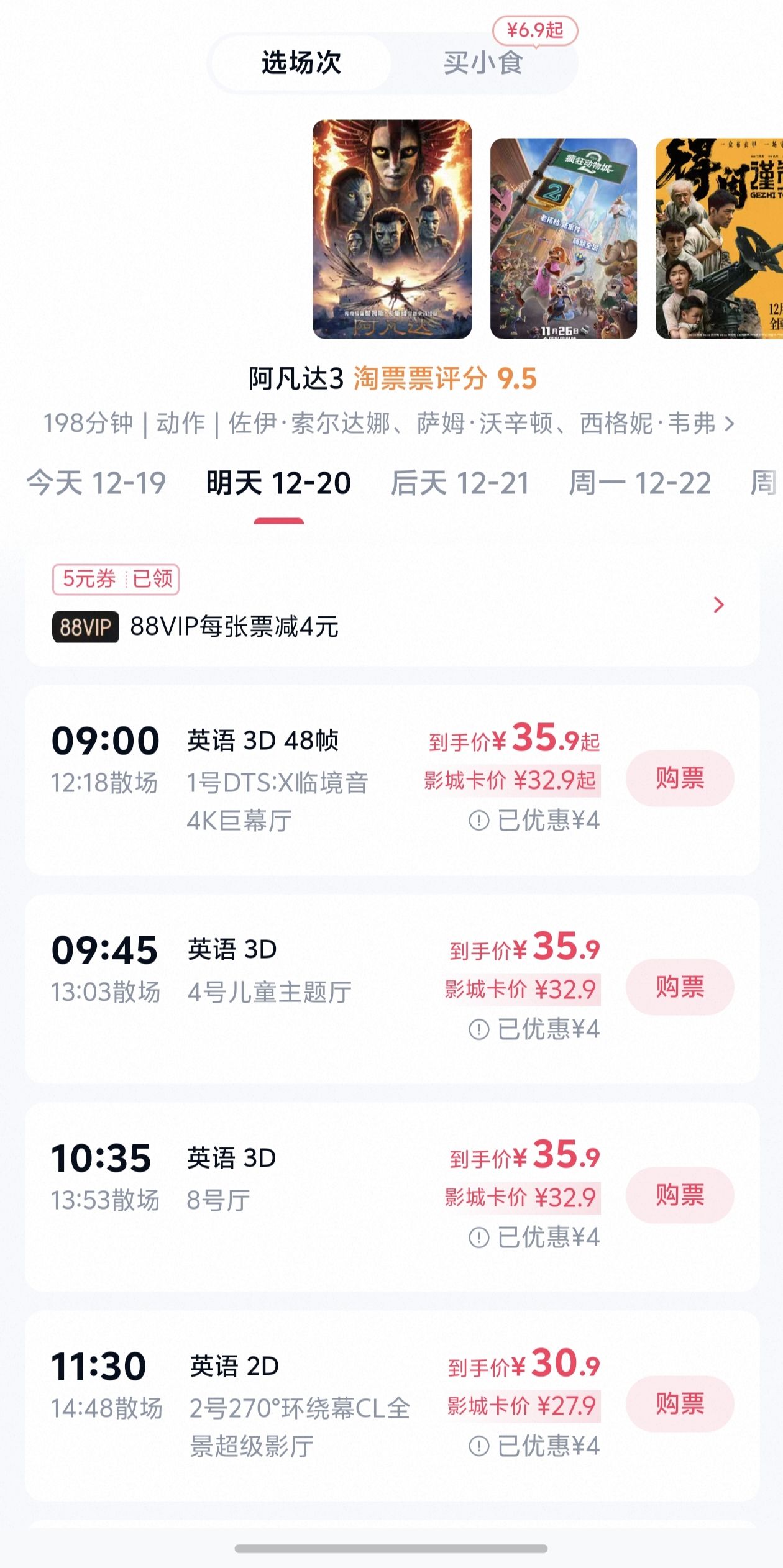Screen dimensions: 783x1568
Task: Select the 得闲谨制 movie poster
Action: click(x=719, y=239)
